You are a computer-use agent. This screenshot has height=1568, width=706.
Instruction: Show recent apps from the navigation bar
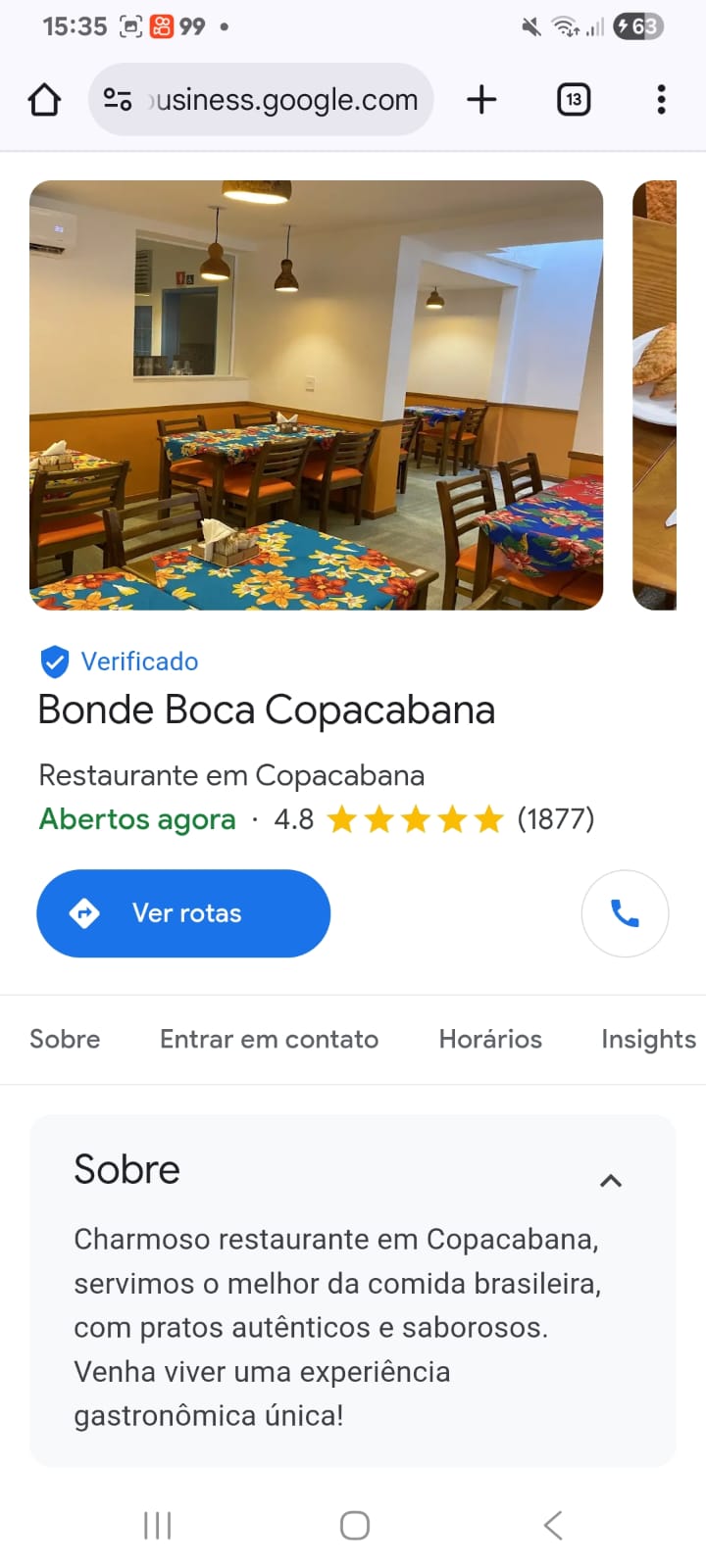pyautogui.click(x=157, y=1525)
